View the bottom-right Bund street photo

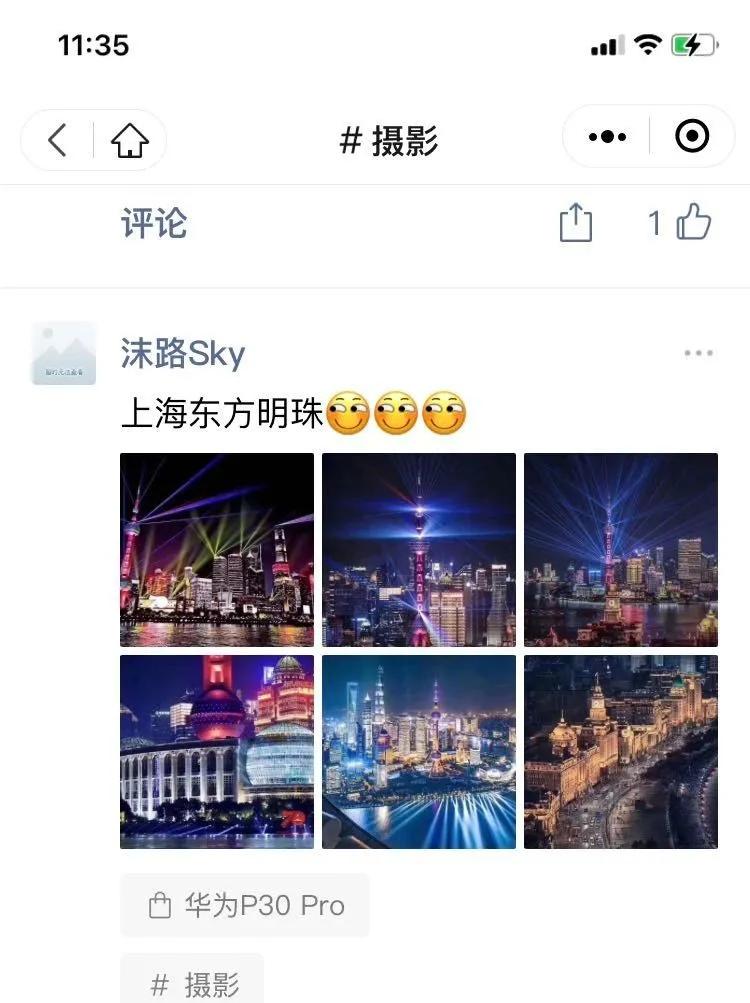pyautogui.click(x=620, y=751)
